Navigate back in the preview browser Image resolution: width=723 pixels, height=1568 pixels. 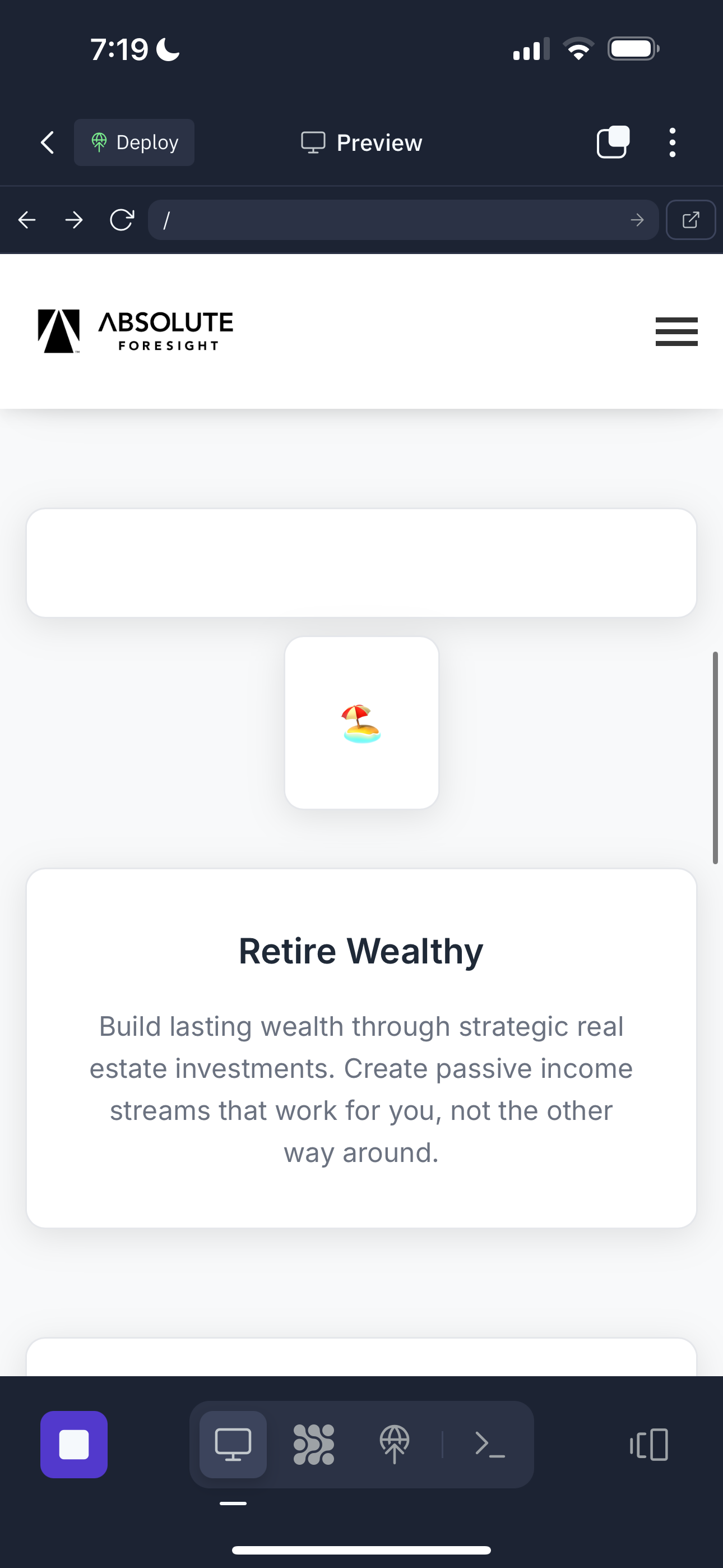click(27, 220)
